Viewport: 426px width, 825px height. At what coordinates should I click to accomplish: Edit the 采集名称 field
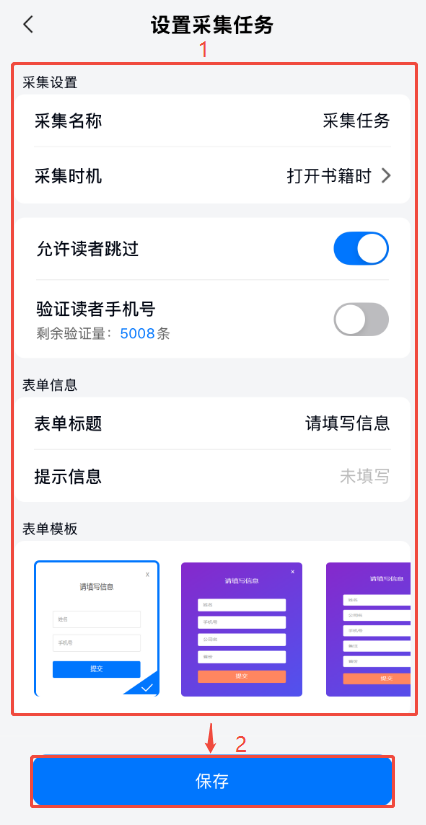pos(212,121)
